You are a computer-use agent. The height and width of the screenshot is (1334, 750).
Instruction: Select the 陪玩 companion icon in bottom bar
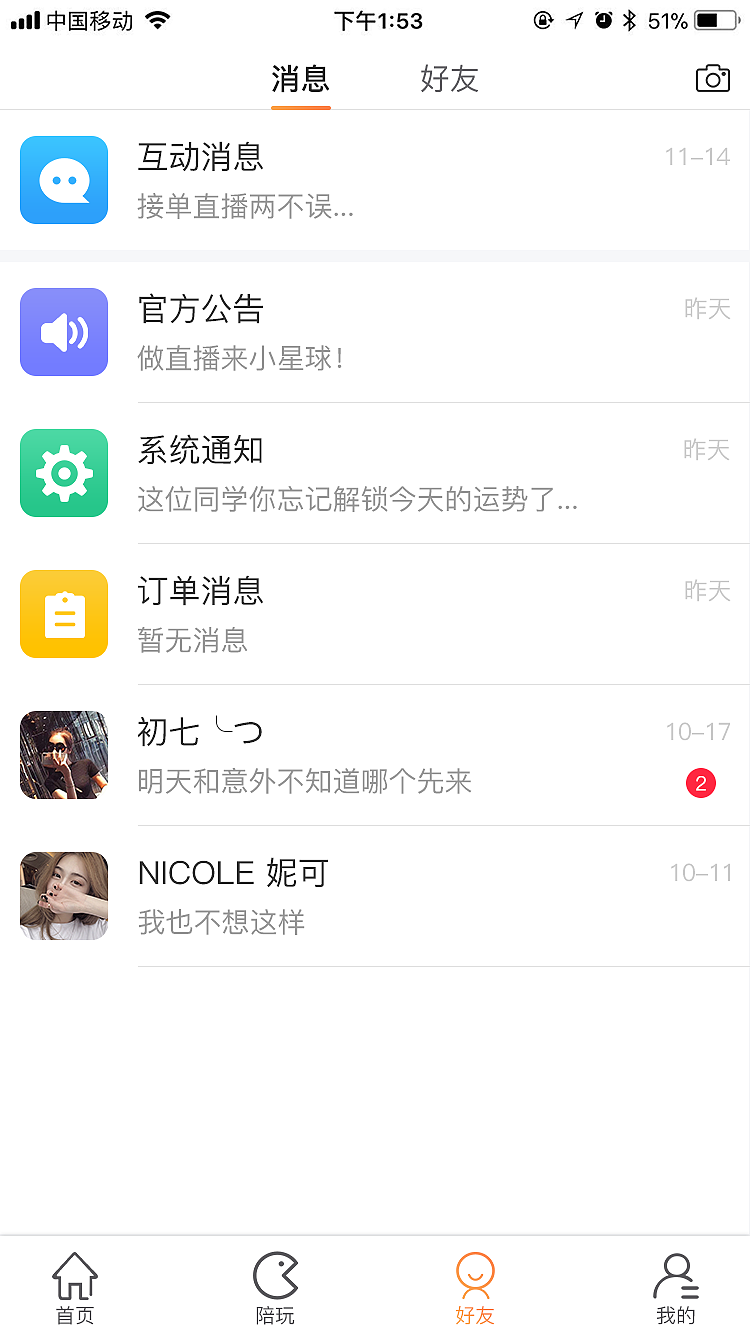(x=275, y=1275)
